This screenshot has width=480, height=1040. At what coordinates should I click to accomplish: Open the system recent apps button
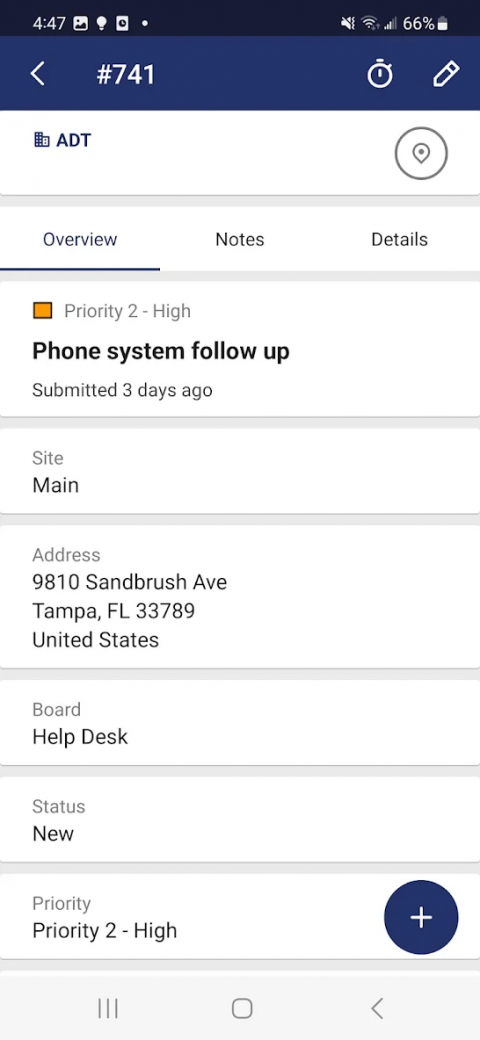[x=107, y=1009]
